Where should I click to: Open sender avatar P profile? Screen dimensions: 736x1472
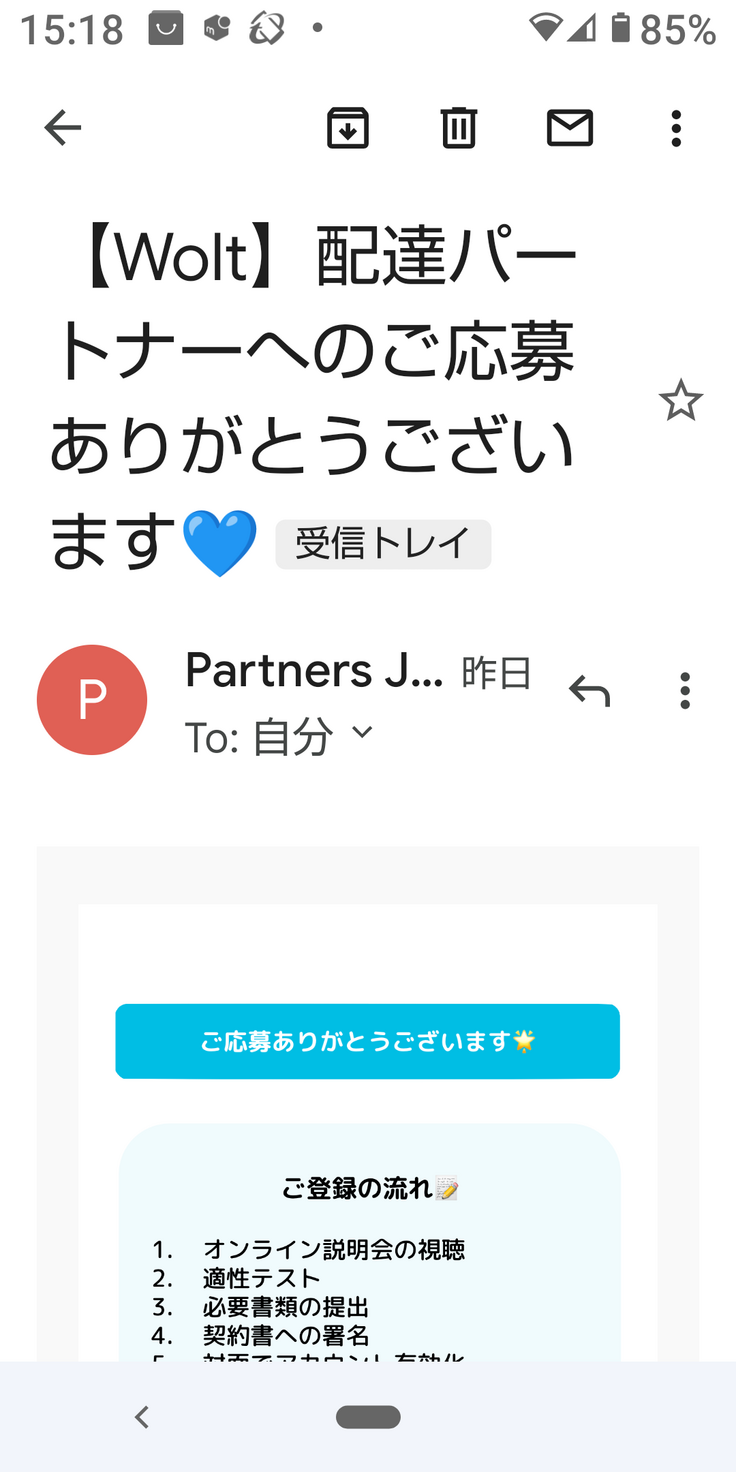pos(92,700)
